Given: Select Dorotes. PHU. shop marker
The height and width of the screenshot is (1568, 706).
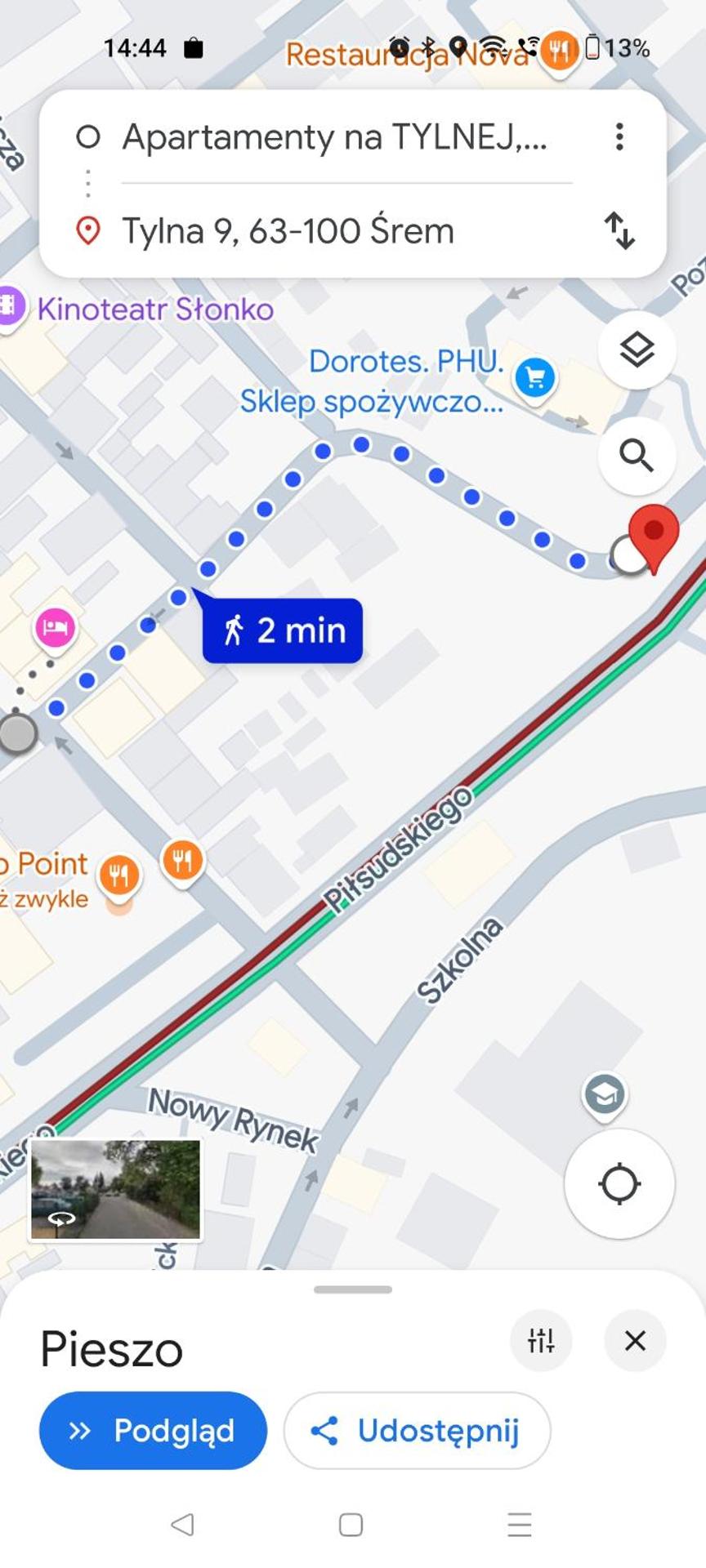Looking at the screenshot, I should 534,377.
